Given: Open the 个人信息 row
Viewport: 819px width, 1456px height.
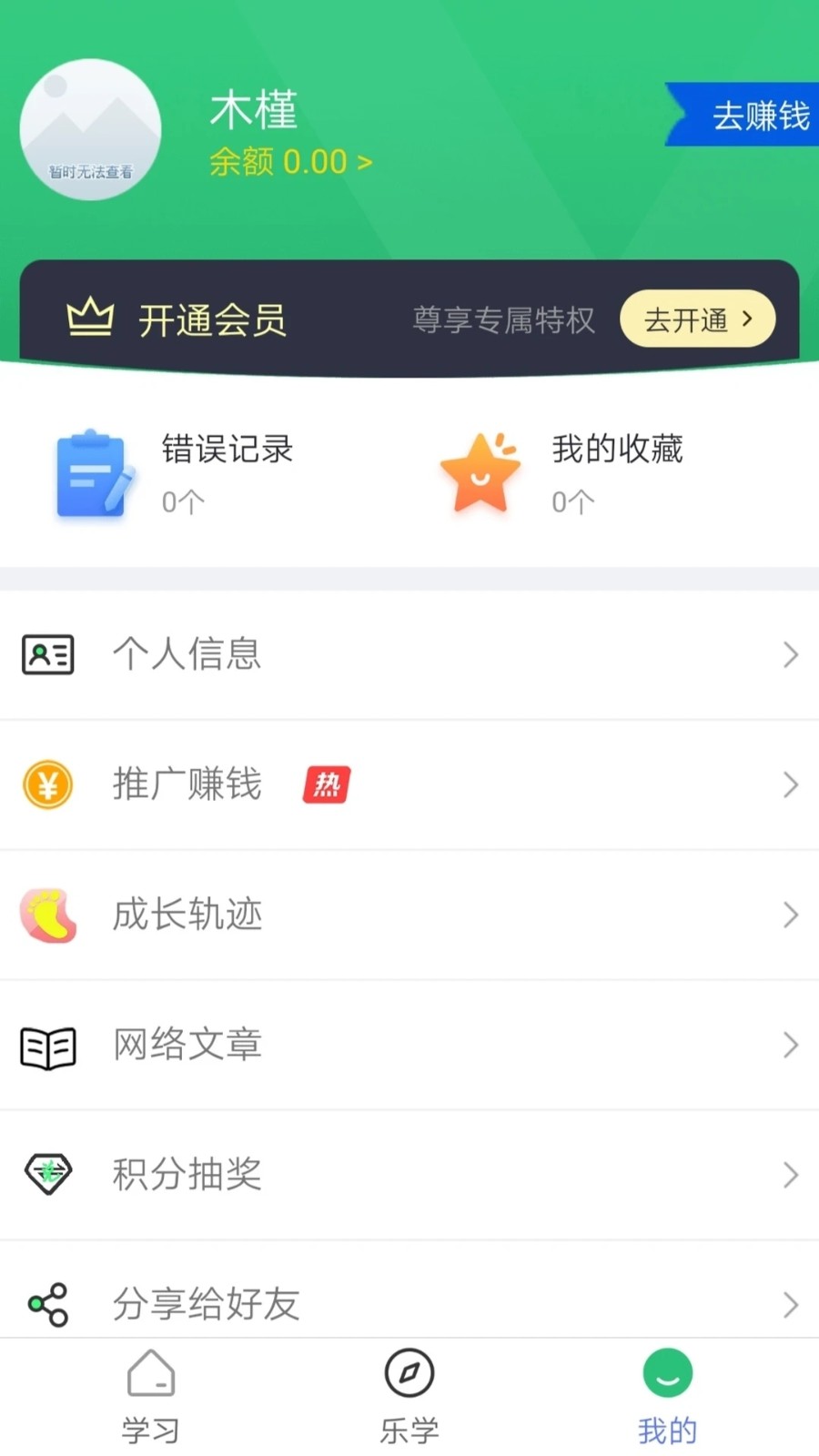Looking at the screenshot, I should (x=409, y=654).
